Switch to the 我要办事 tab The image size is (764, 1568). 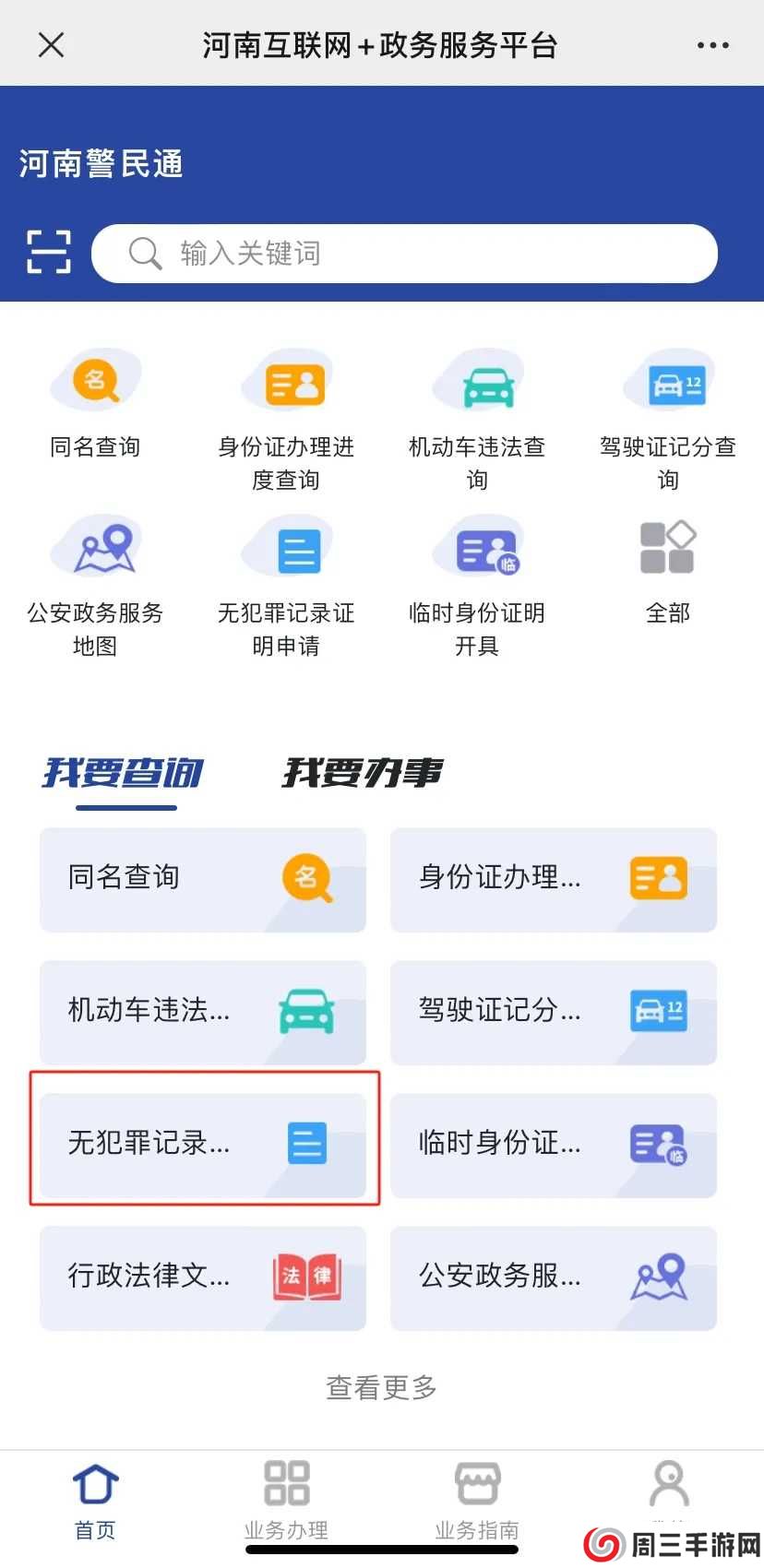(362, 775)
